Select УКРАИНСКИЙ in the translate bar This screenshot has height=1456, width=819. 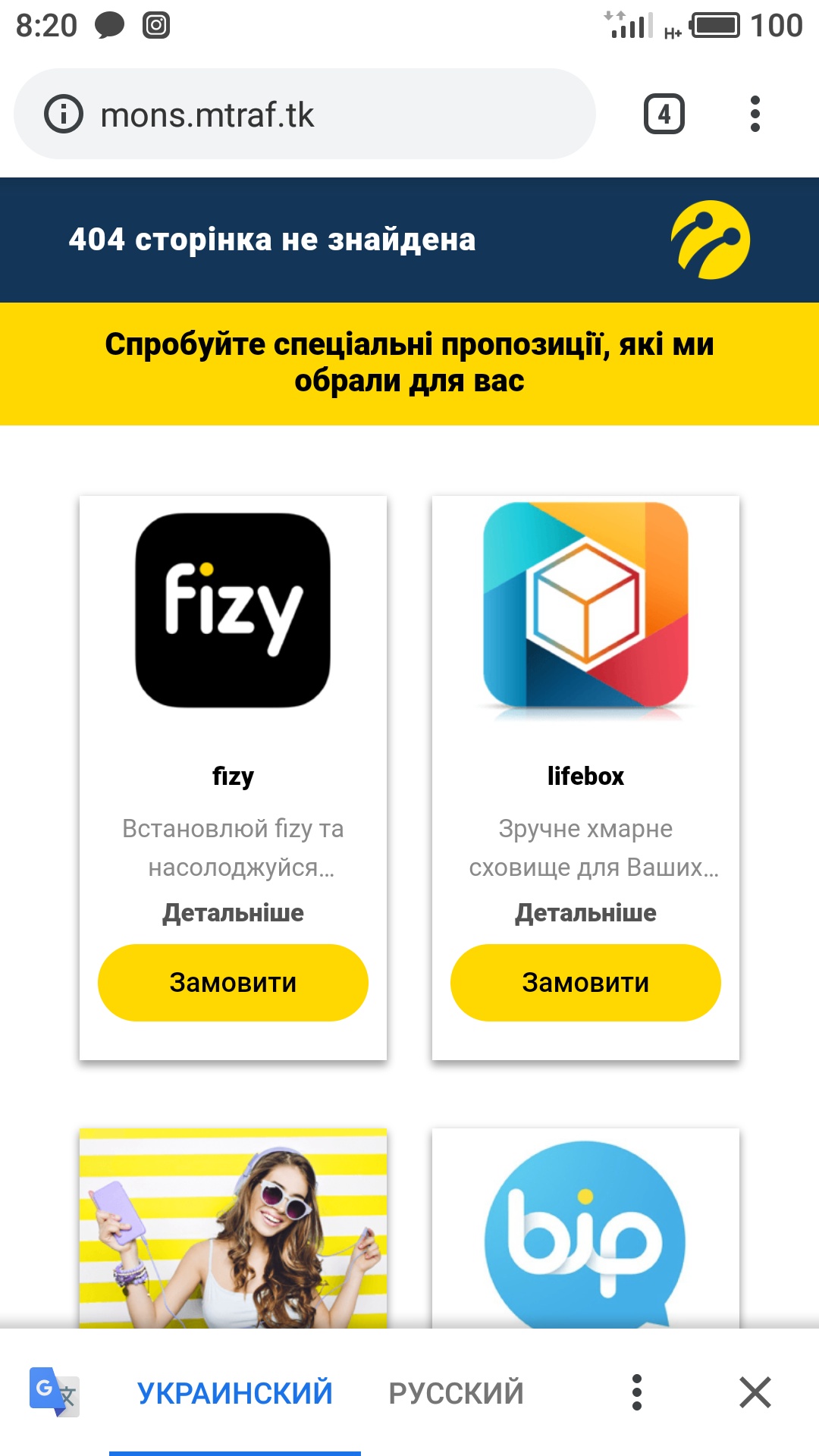[x=235, y=1393]
